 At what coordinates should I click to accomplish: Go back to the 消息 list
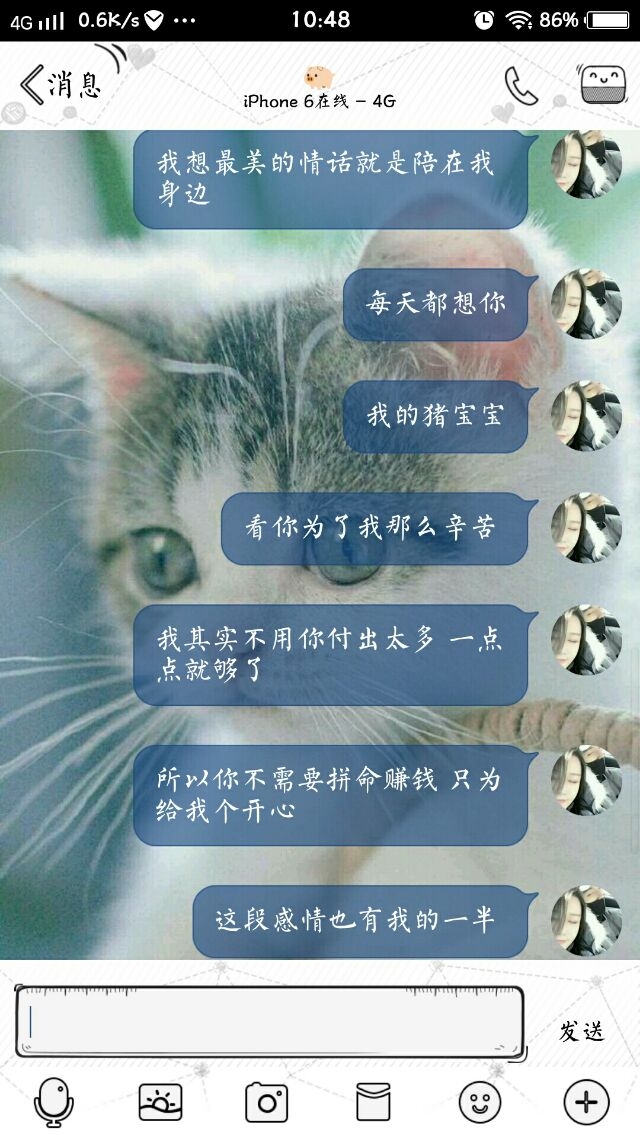tap(61, 86)
